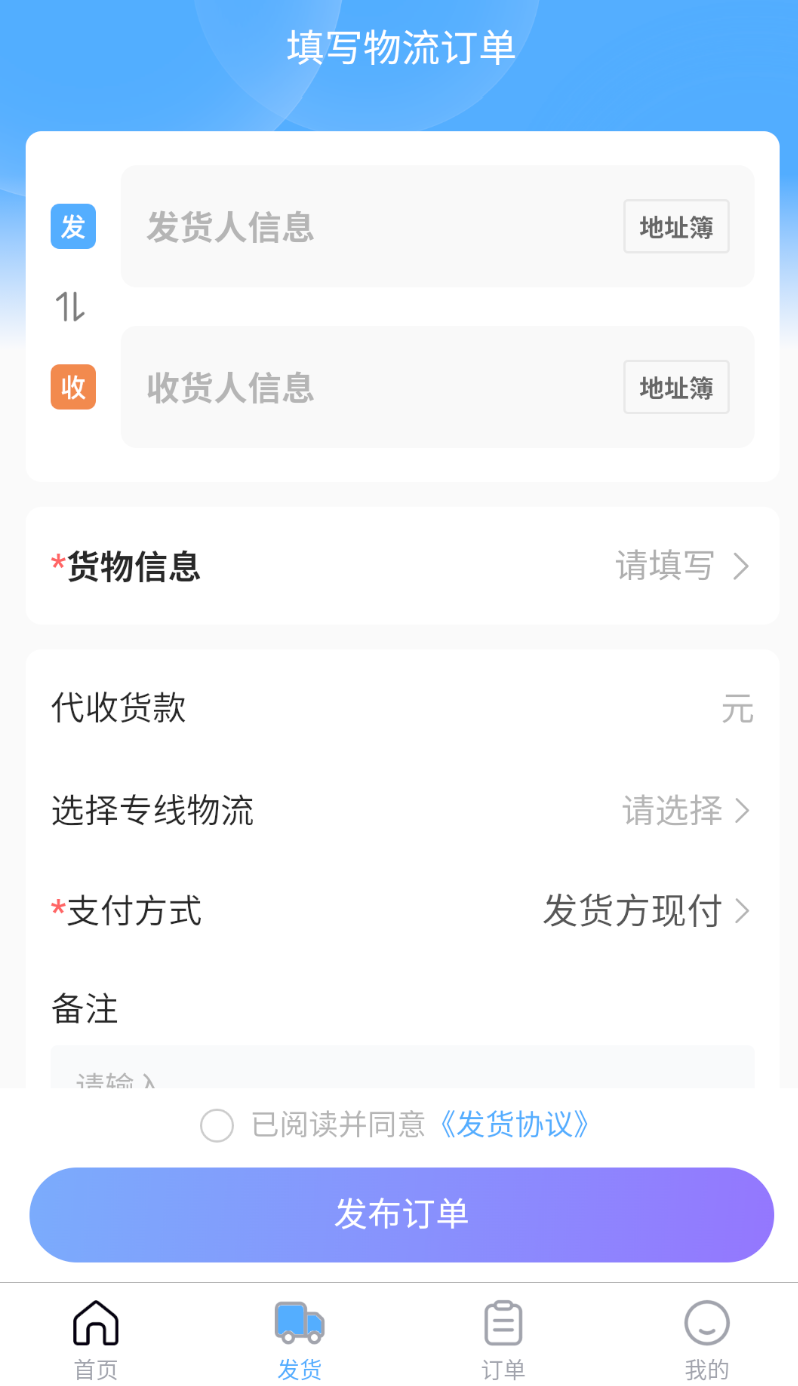Image resolution: width=798 pixels, height=1386 pixels.
Task: Tap the swap arrows between sender and receiver
Action: pos(71,307)
